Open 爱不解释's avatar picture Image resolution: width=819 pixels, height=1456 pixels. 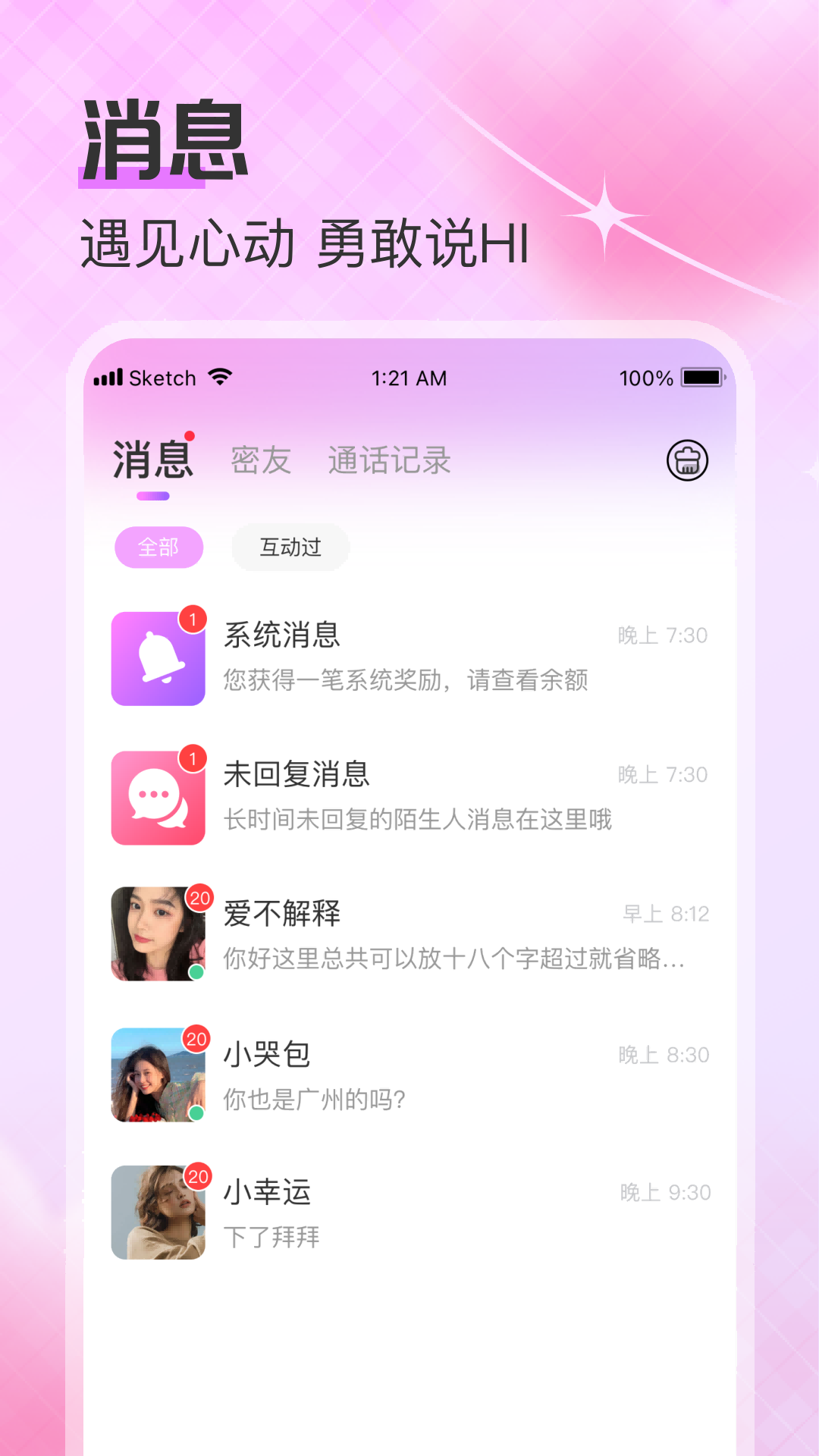157,934
